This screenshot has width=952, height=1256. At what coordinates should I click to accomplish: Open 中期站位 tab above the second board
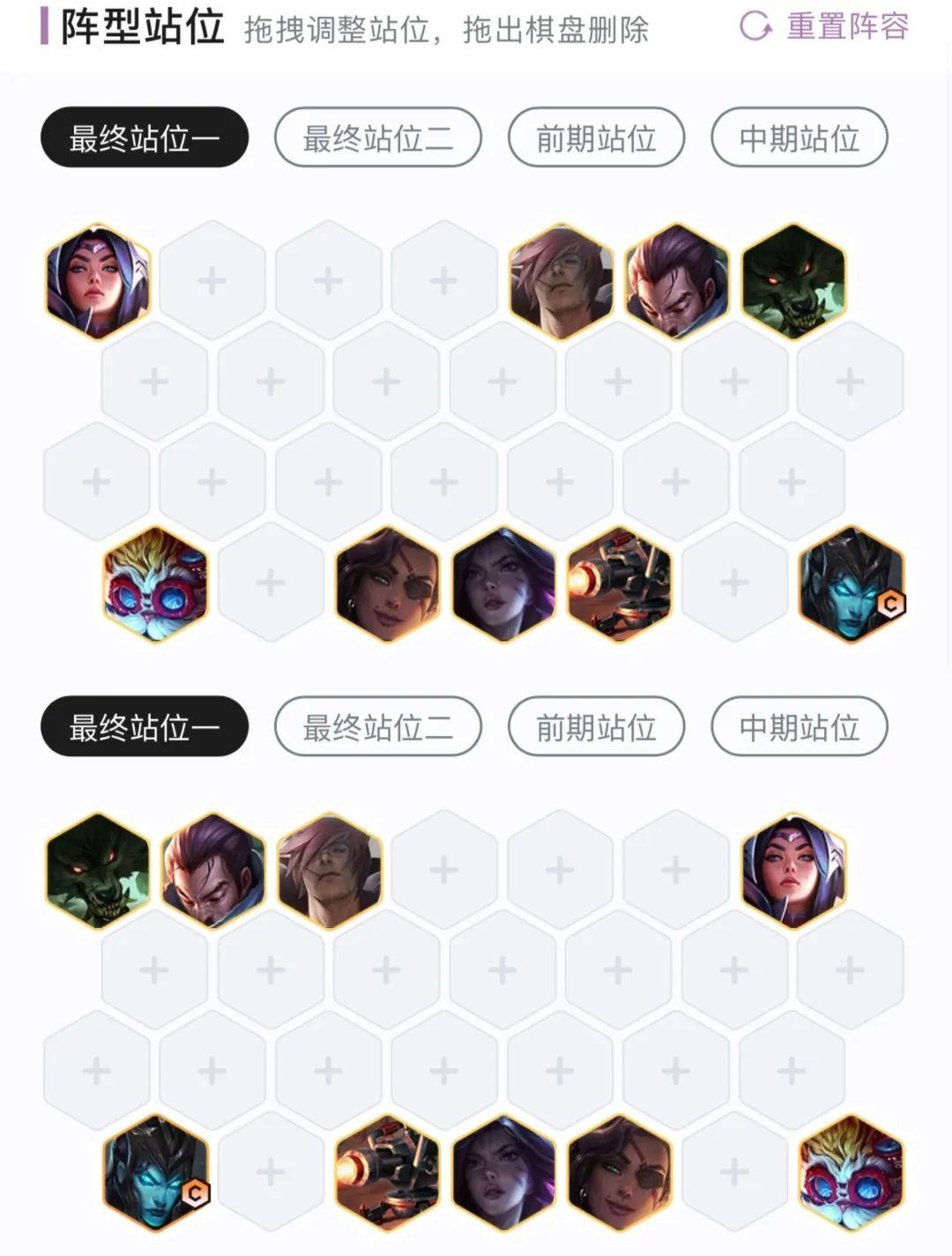pyautogui.click(x=799, y=726)
